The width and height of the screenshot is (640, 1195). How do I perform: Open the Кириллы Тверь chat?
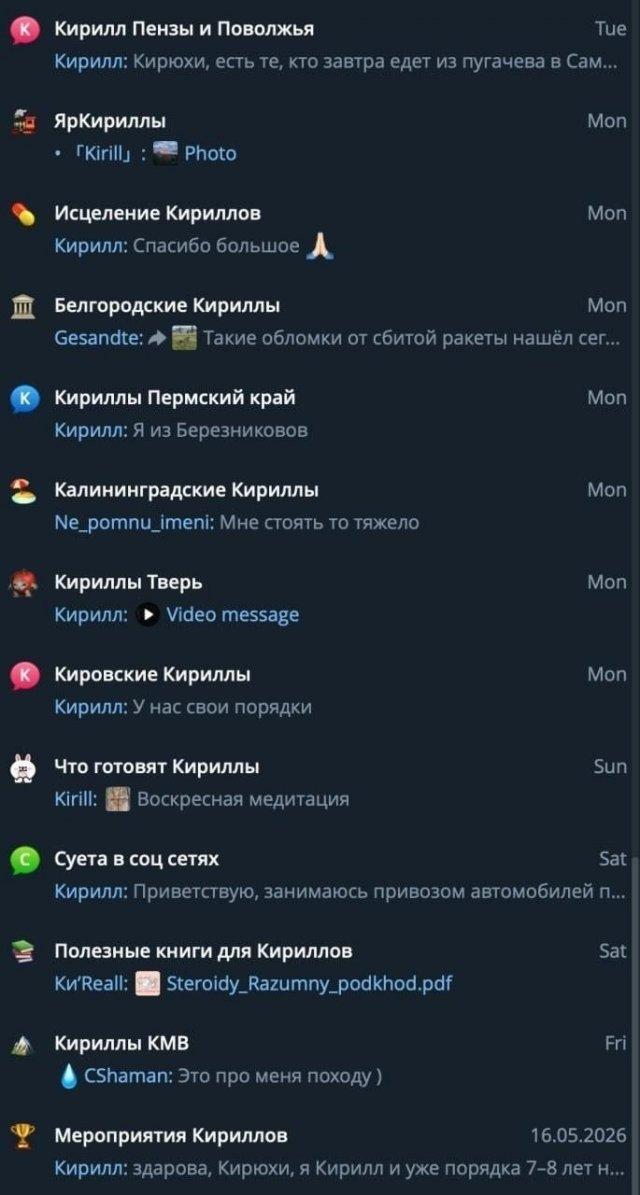(320, 598)
